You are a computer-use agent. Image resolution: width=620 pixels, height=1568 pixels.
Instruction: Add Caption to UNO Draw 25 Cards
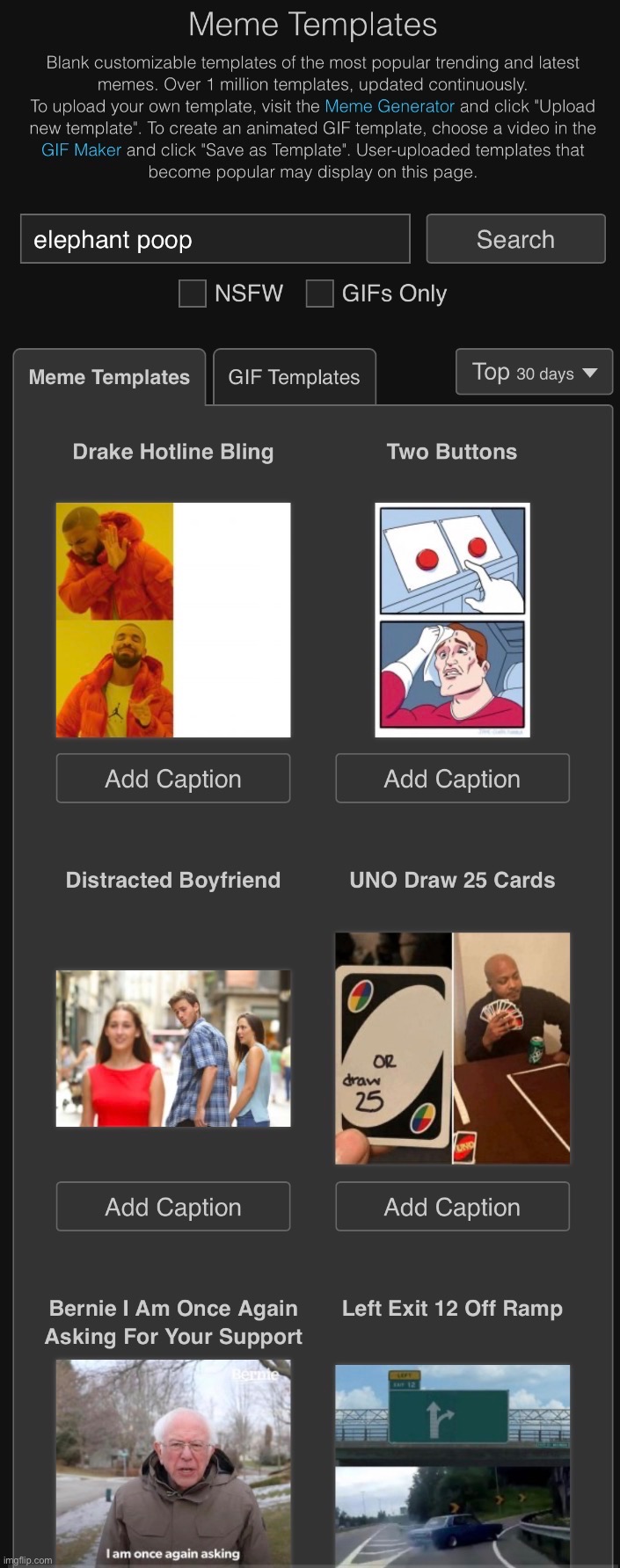point(452,1207)
